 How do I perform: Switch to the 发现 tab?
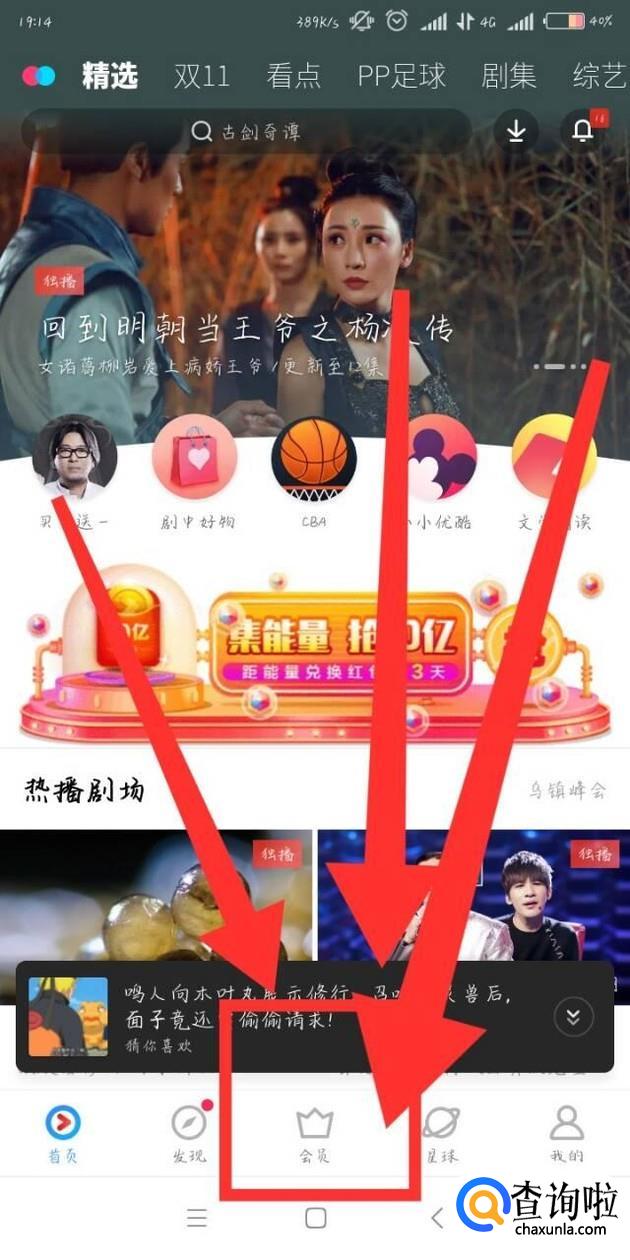189,1134
